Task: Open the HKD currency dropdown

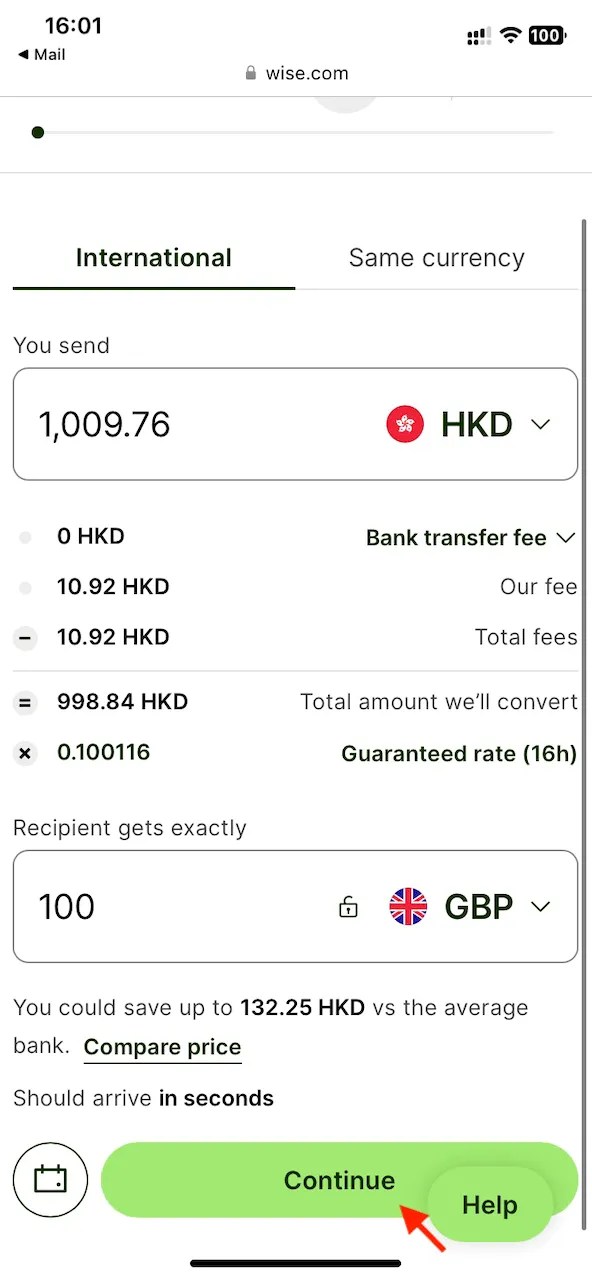Action: [468, 425]
